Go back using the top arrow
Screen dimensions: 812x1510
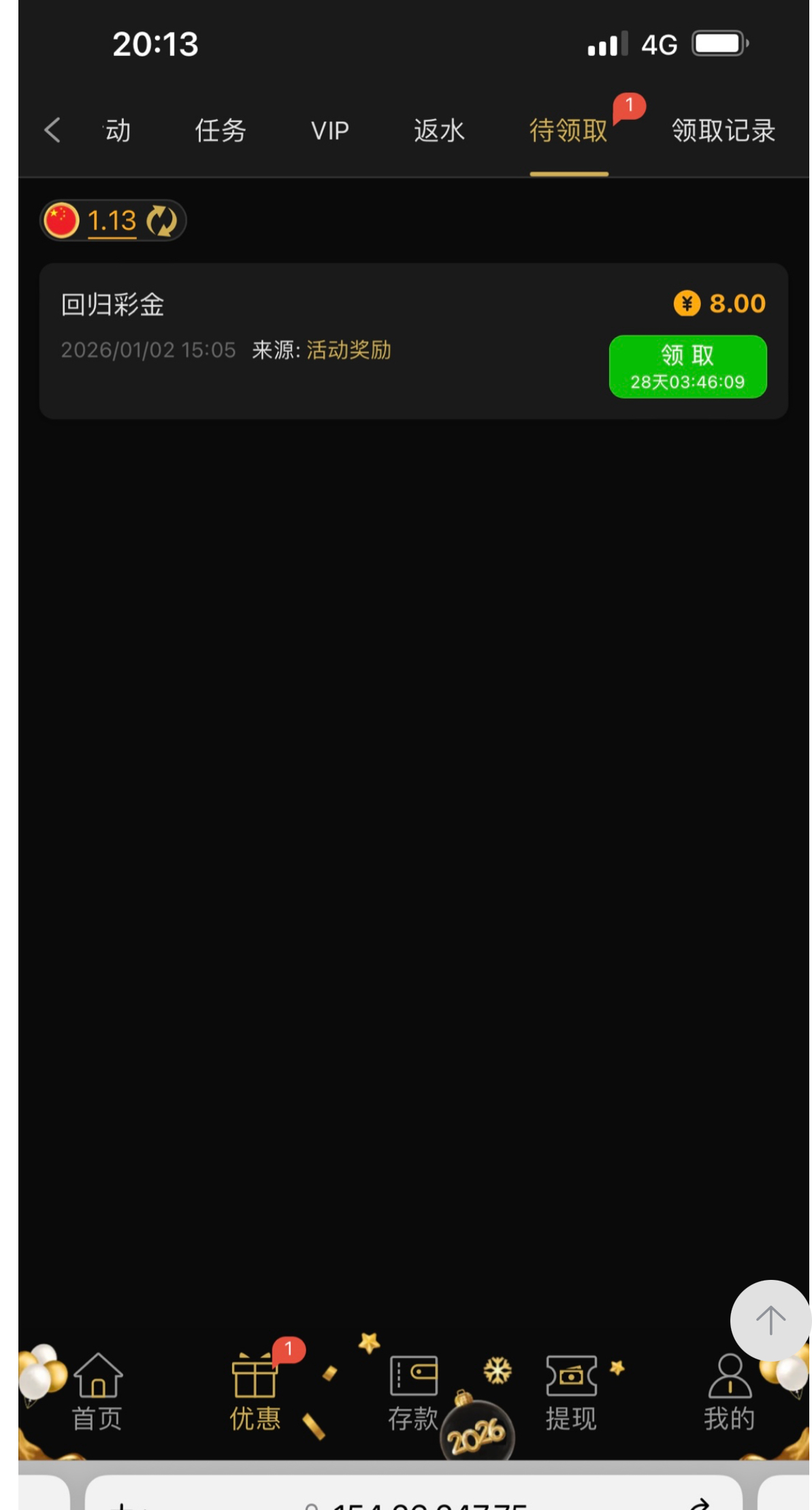tap(52, 130)
